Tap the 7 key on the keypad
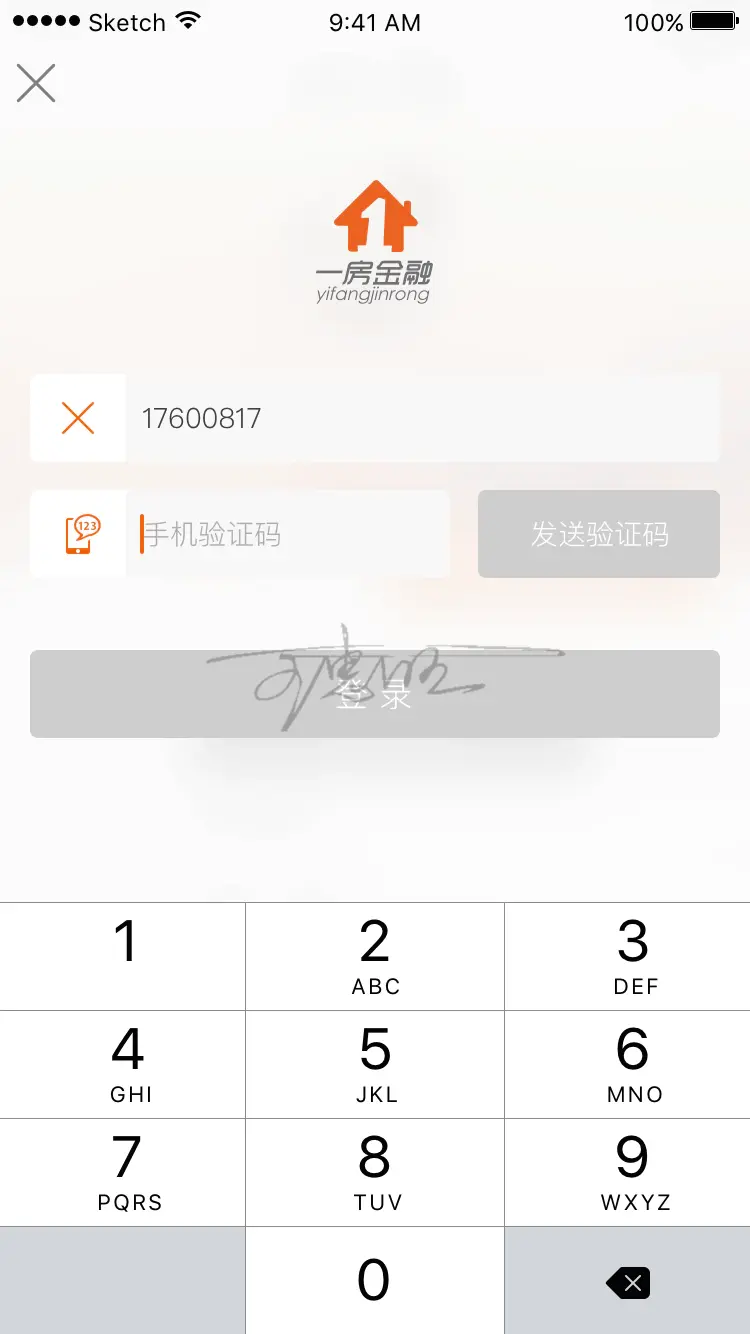Screen dimensions: 750x1334 coord(123,1172)
